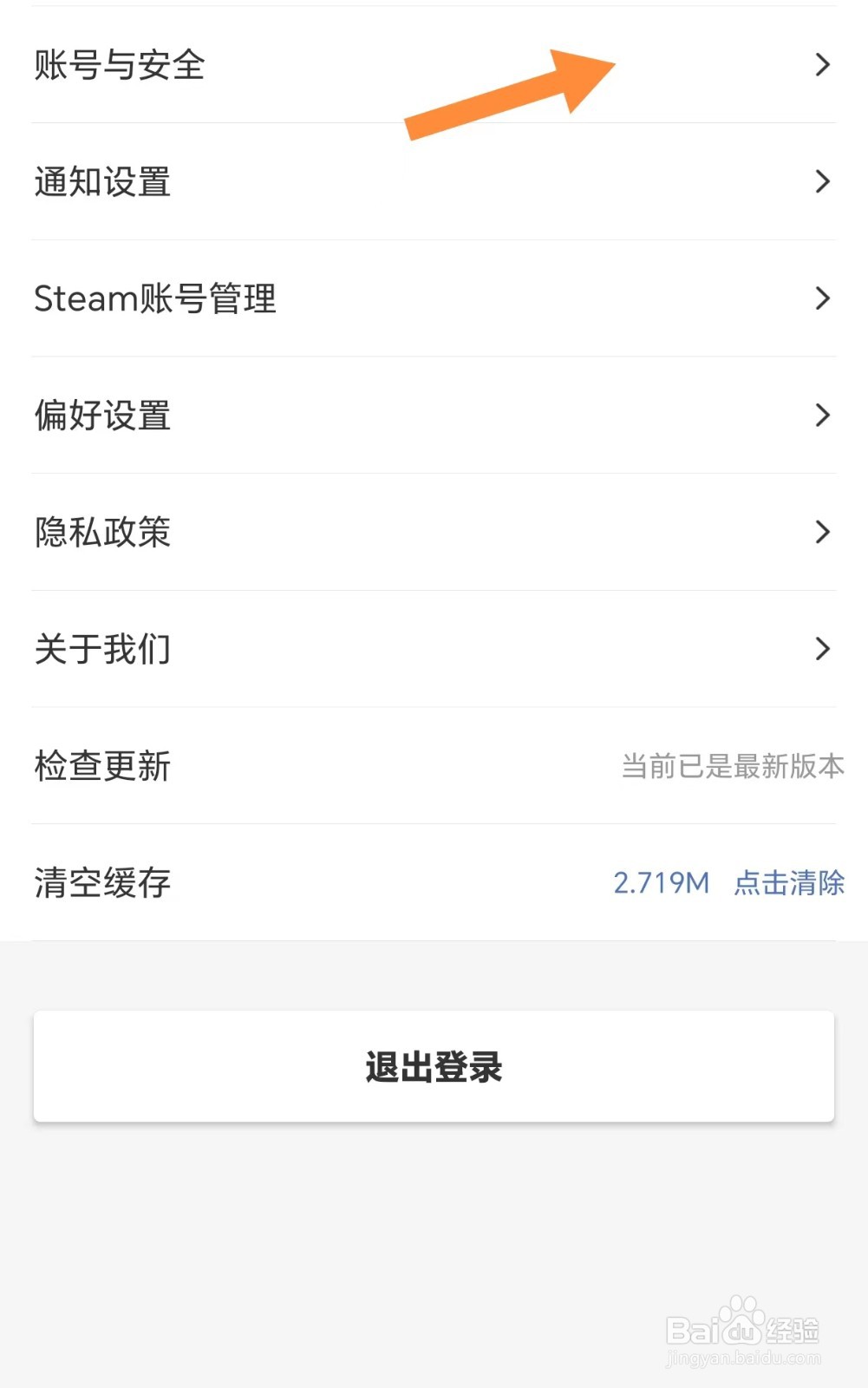Expand the 隐私政策 chevron arrow
The height and width of the screenshot is (1388, 868).
[x=822, y=532]
